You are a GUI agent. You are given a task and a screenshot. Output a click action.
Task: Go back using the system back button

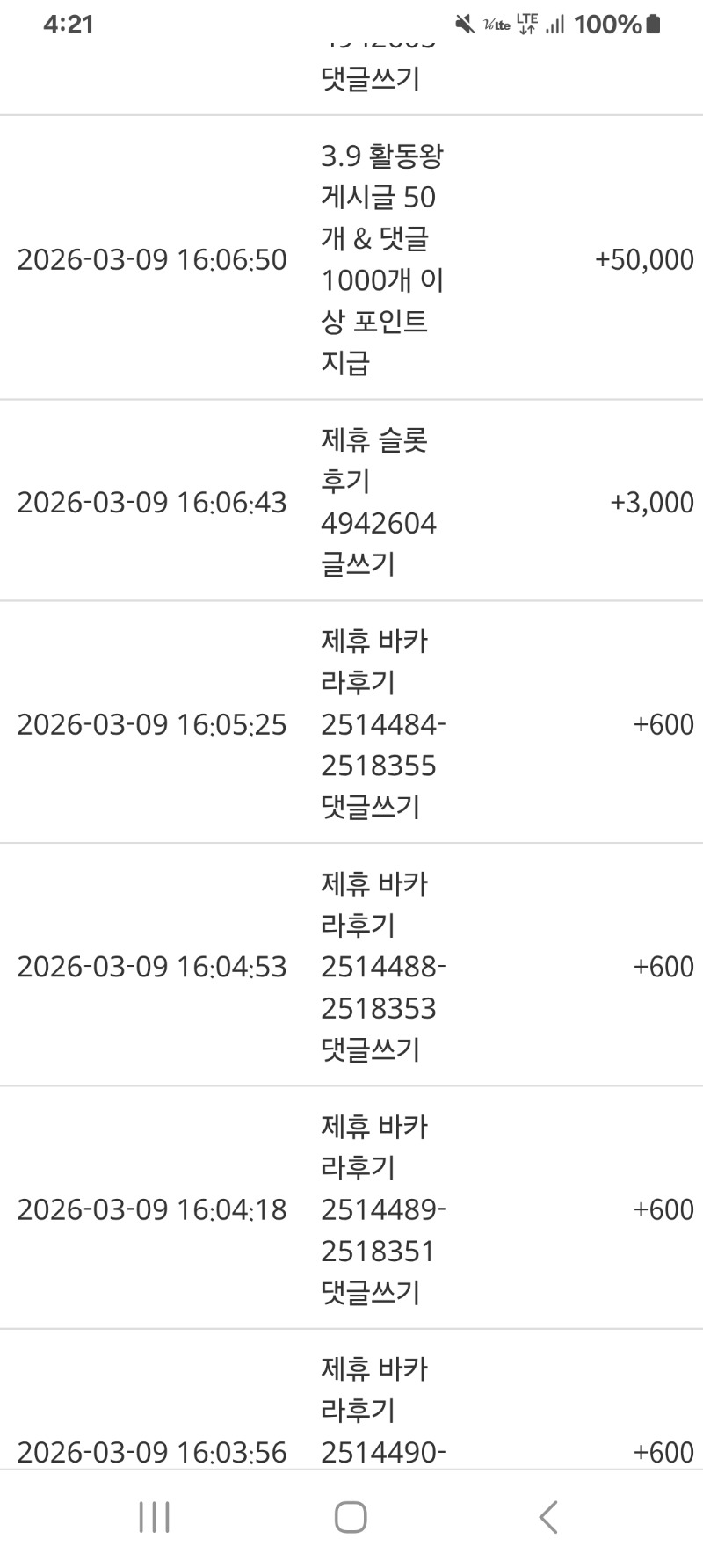548,1517
